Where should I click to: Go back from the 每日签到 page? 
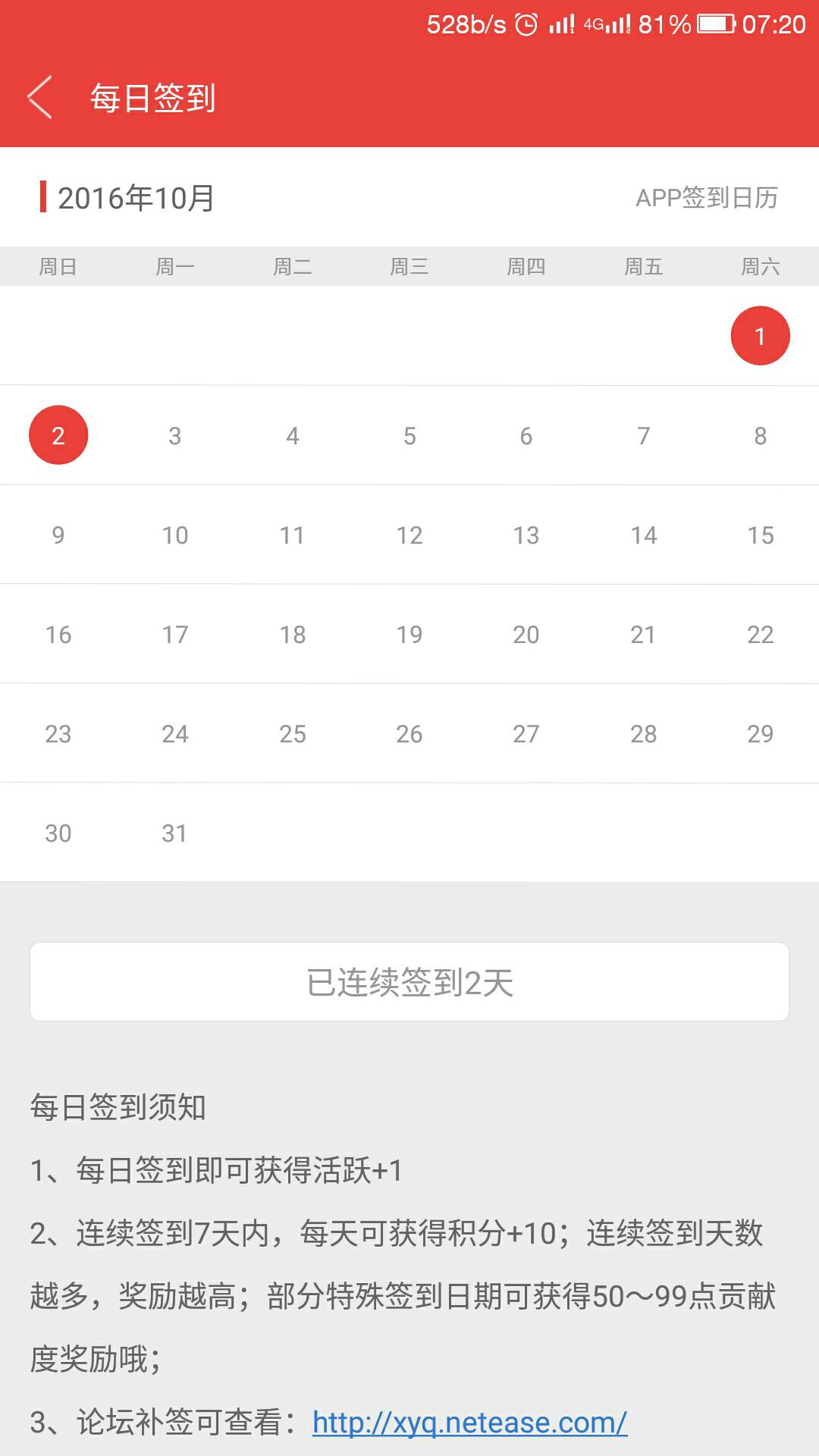(40, 97)
